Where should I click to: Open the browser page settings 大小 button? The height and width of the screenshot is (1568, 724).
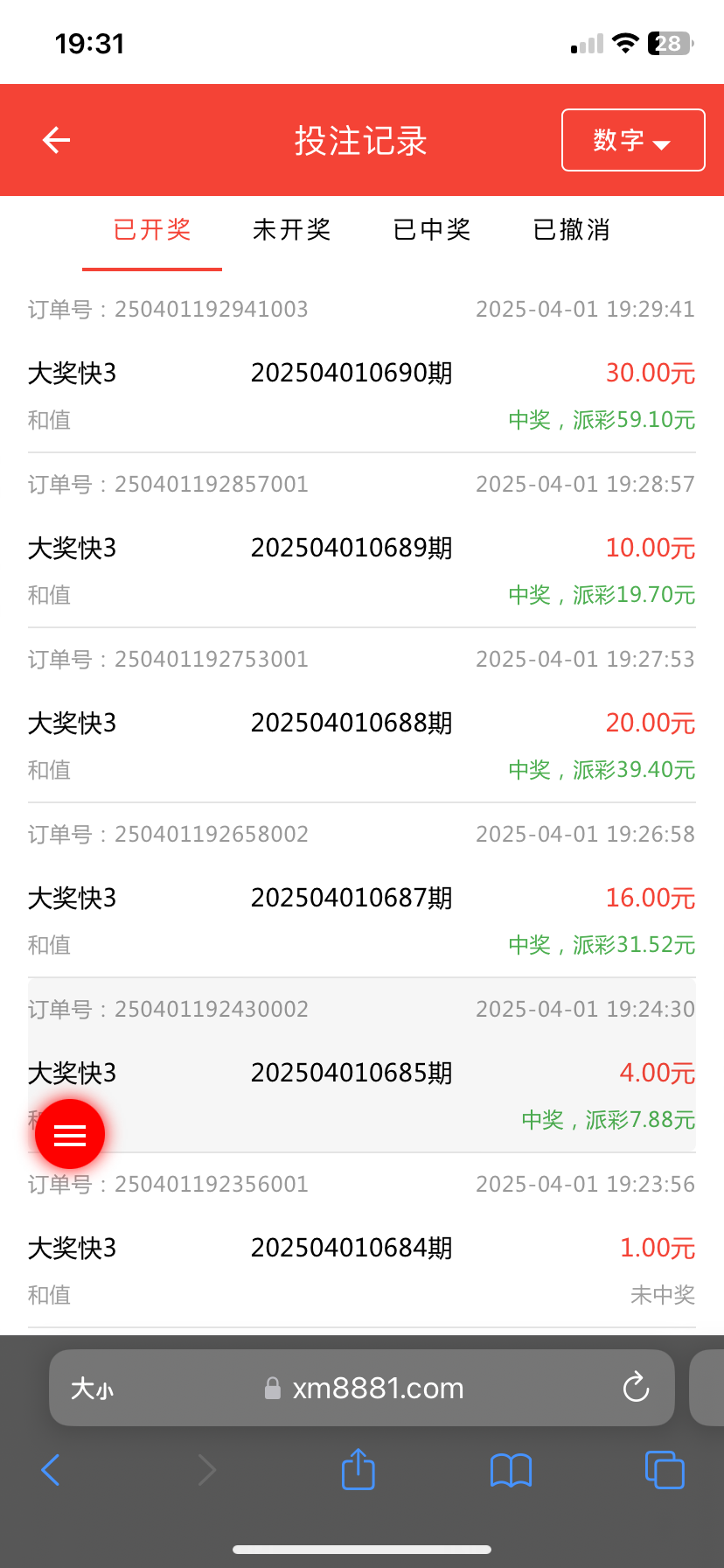pyautogui.click(x=93, y=1389)
